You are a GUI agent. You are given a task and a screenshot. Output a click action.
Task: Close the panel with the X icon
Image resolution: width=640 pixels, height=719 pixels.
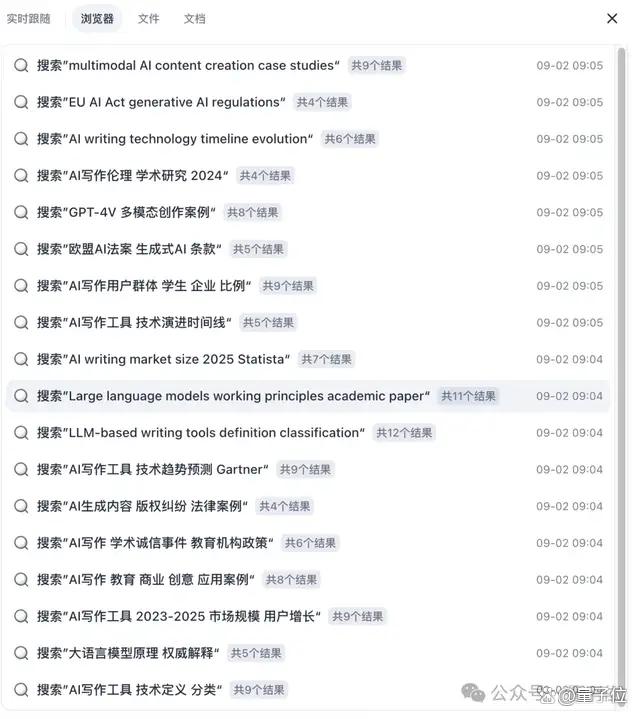pos(612,18)
